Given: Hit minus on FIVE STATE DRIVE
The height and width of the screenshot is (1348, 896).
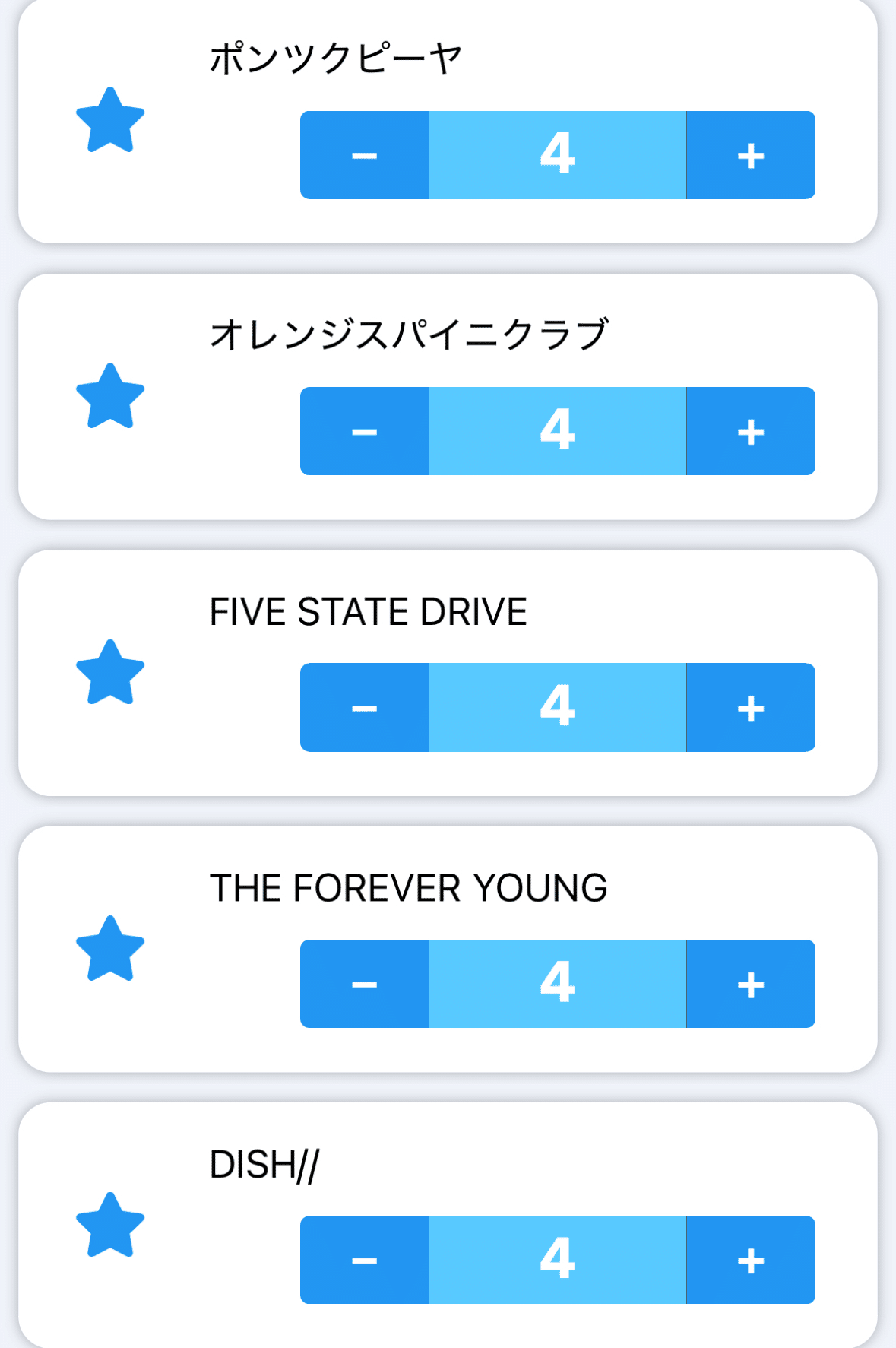Looking at the screenshot, I should coord(365,707).
